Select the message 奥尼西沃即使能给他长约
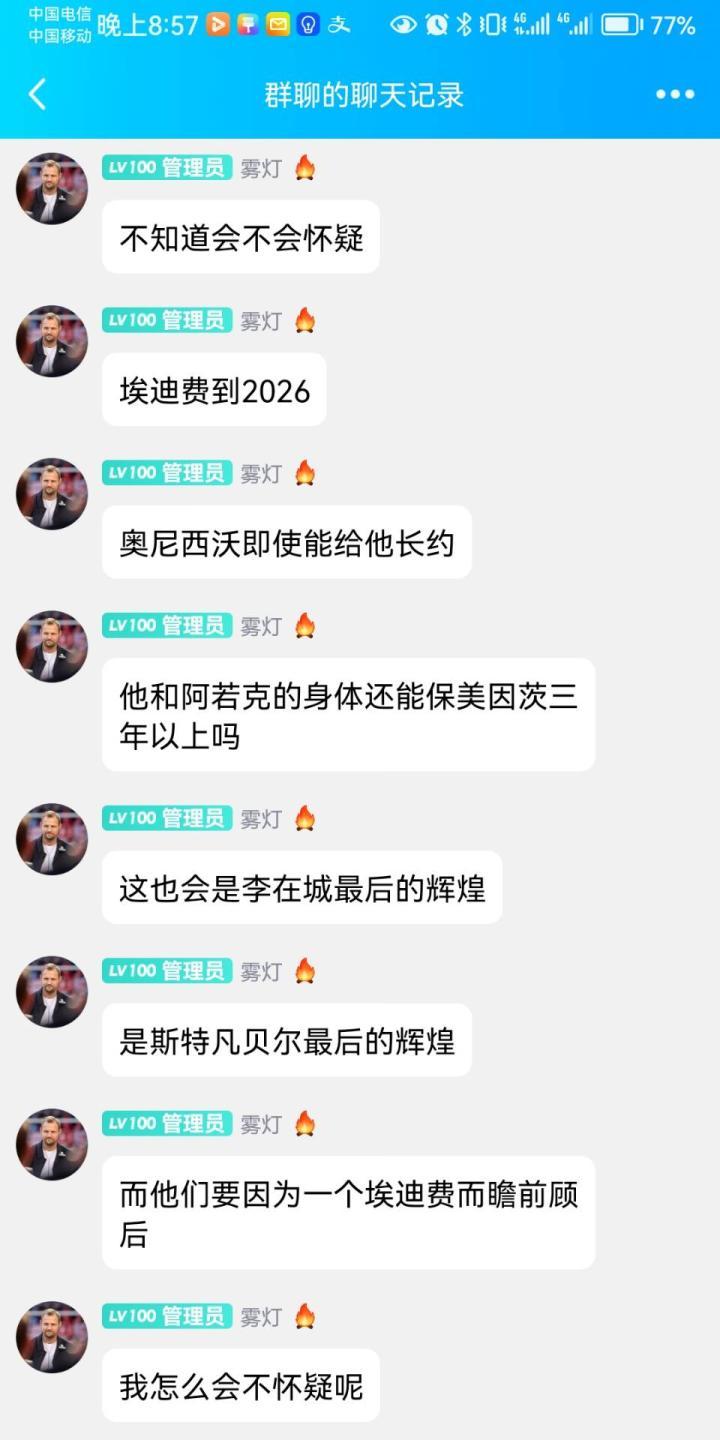Image resolution: width=720 pixels, height=1440 pixels. [286, 543]
